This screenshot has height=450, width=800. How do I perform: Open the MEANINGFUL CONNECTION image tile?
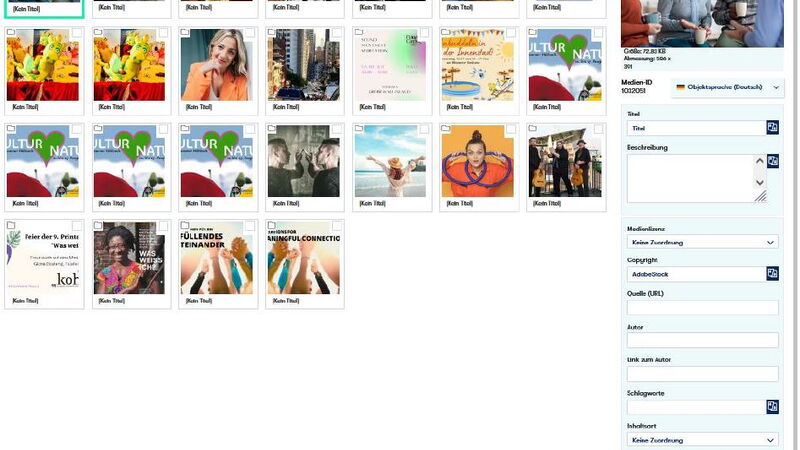coord(304,258)
